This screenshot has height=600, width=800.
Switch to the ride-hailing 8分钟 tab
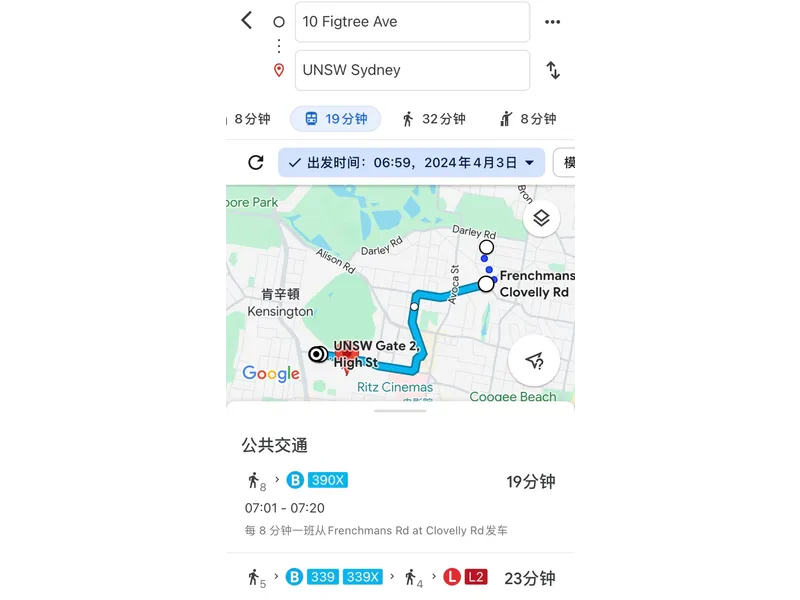tap(527, 119)
